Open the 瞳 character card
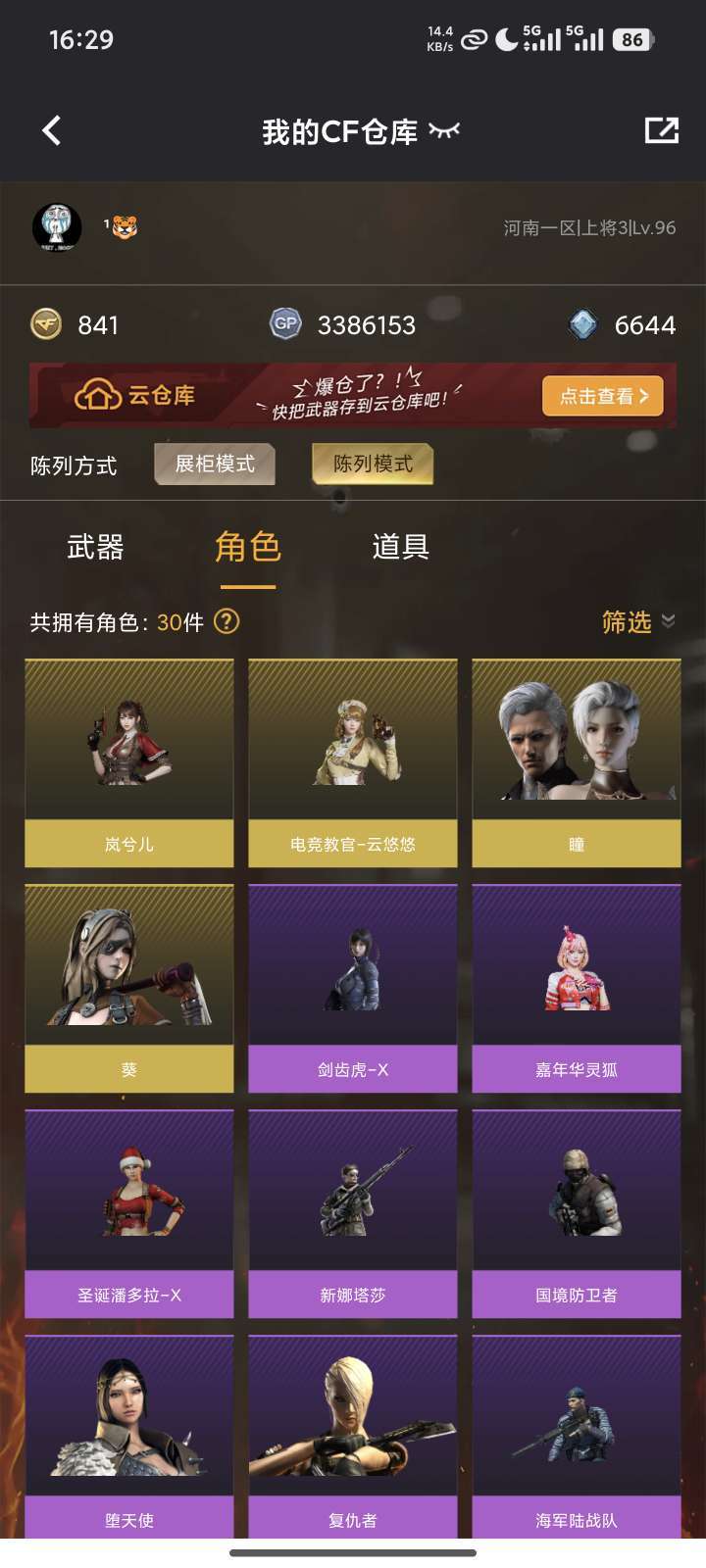 [x=577, y=762]
